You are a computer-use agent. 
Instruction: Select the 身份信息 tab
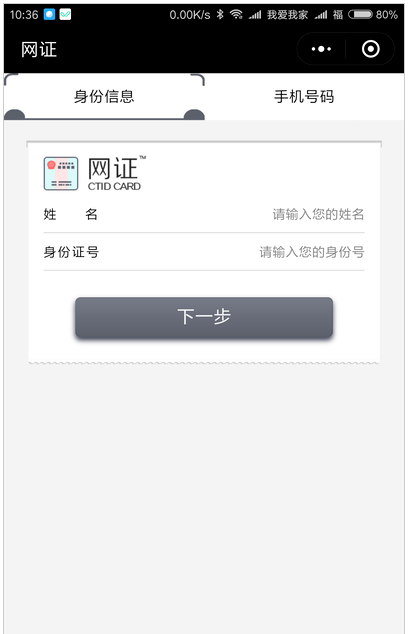pyautogui.click(x=104, y=97)
